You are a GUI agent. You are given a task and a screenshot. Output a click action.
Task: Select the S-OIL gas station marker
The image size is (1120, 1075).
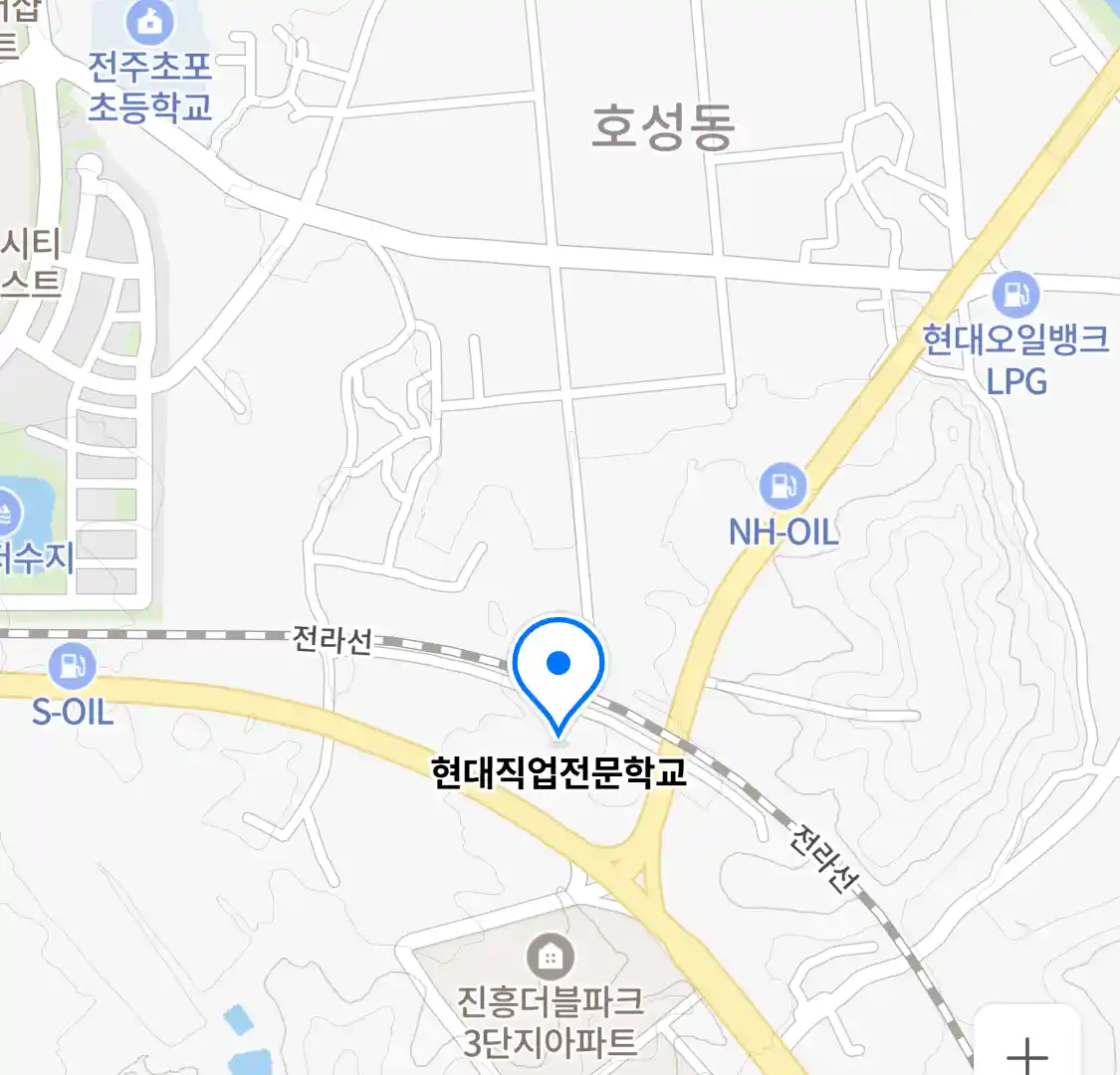point(72,665)
